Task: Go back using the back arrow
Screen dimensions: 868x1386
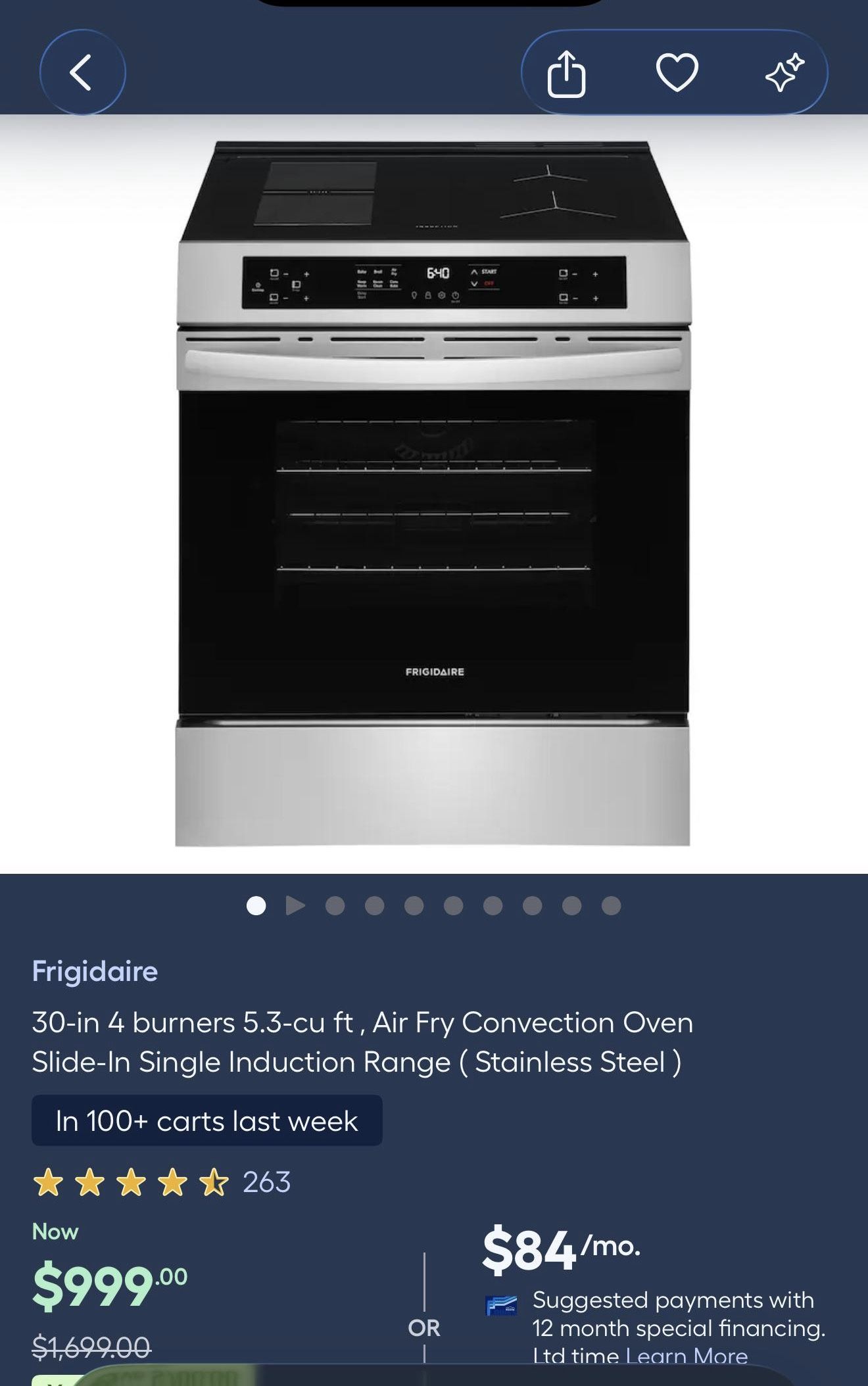Action: 82,72
